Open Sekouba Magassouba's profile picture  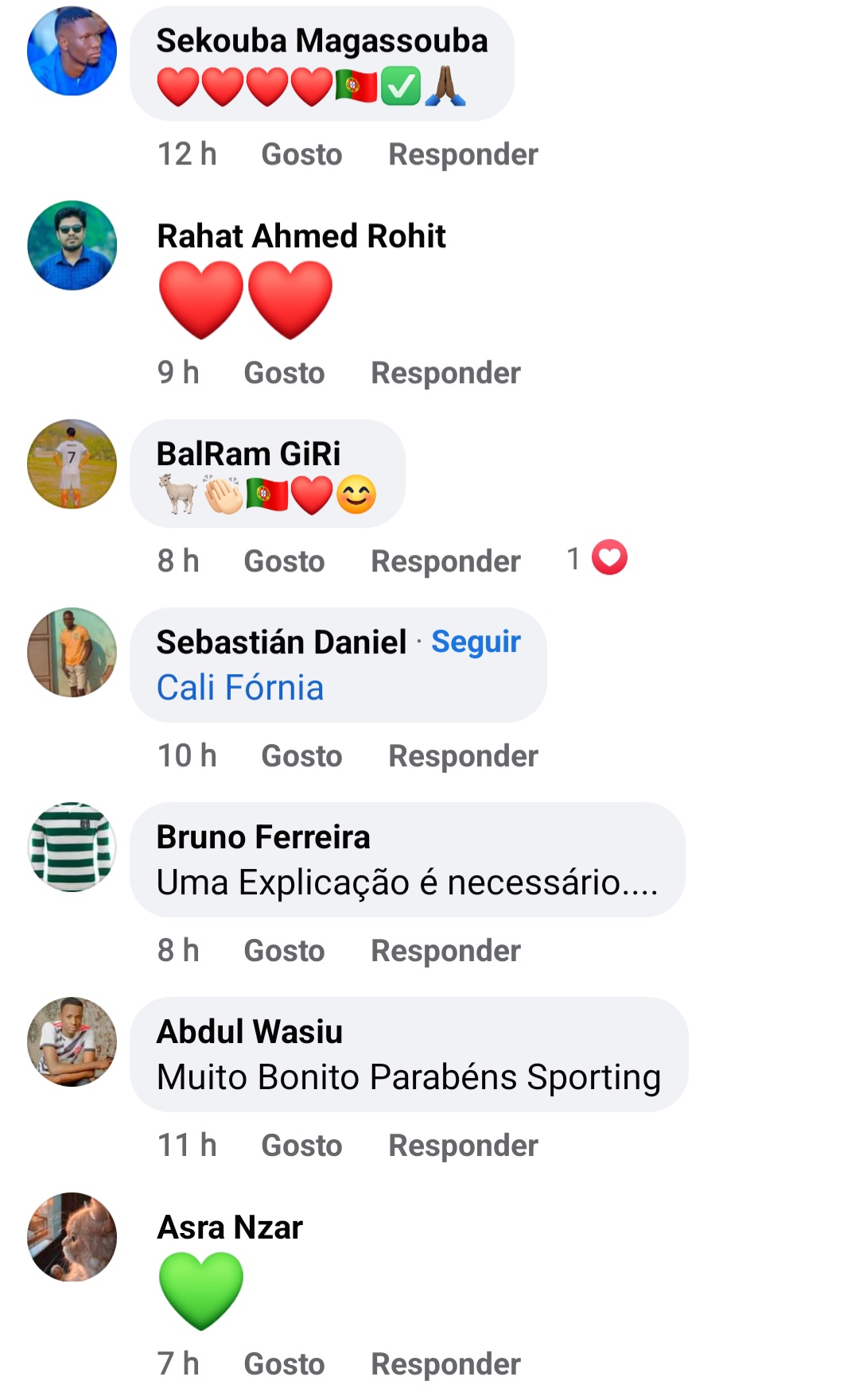coord(72,51)
